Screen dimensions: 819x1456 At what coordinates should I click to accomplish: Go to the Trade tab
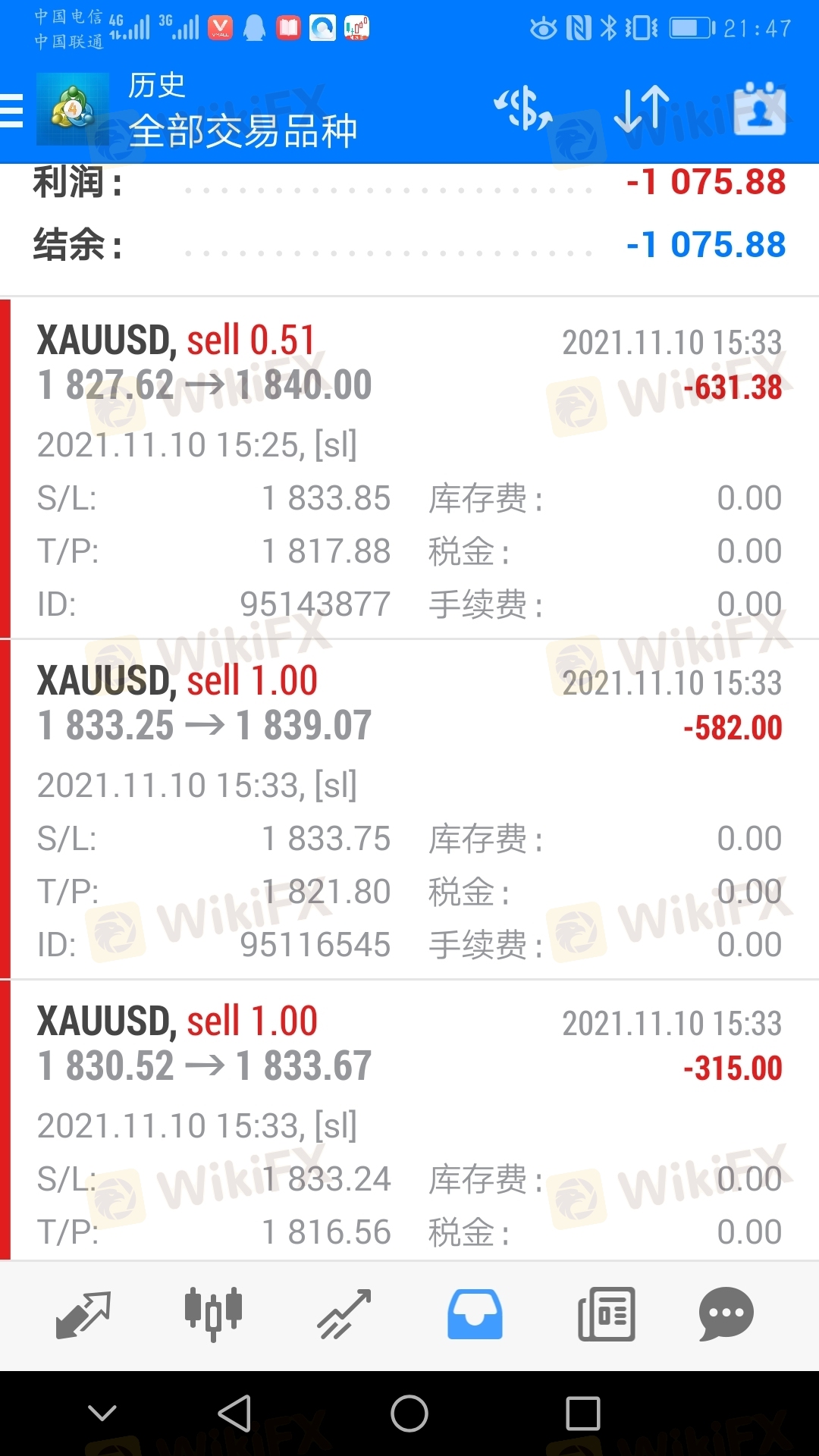344,1315
